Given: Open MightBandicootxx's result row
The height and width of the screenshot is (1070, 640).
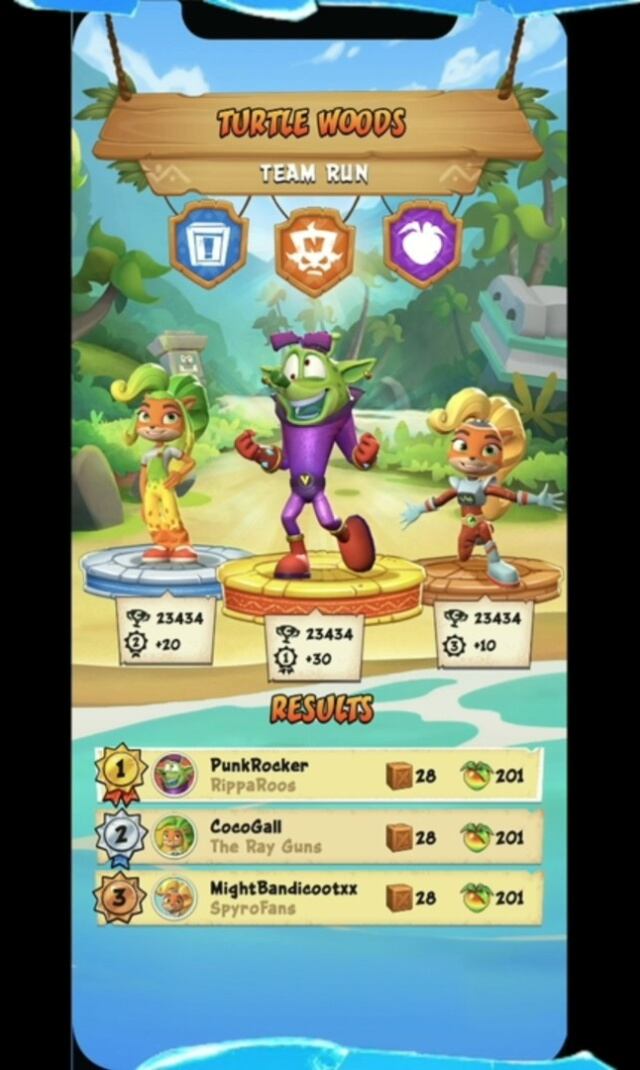Looking at the screenshot, I should pos(320,897).
